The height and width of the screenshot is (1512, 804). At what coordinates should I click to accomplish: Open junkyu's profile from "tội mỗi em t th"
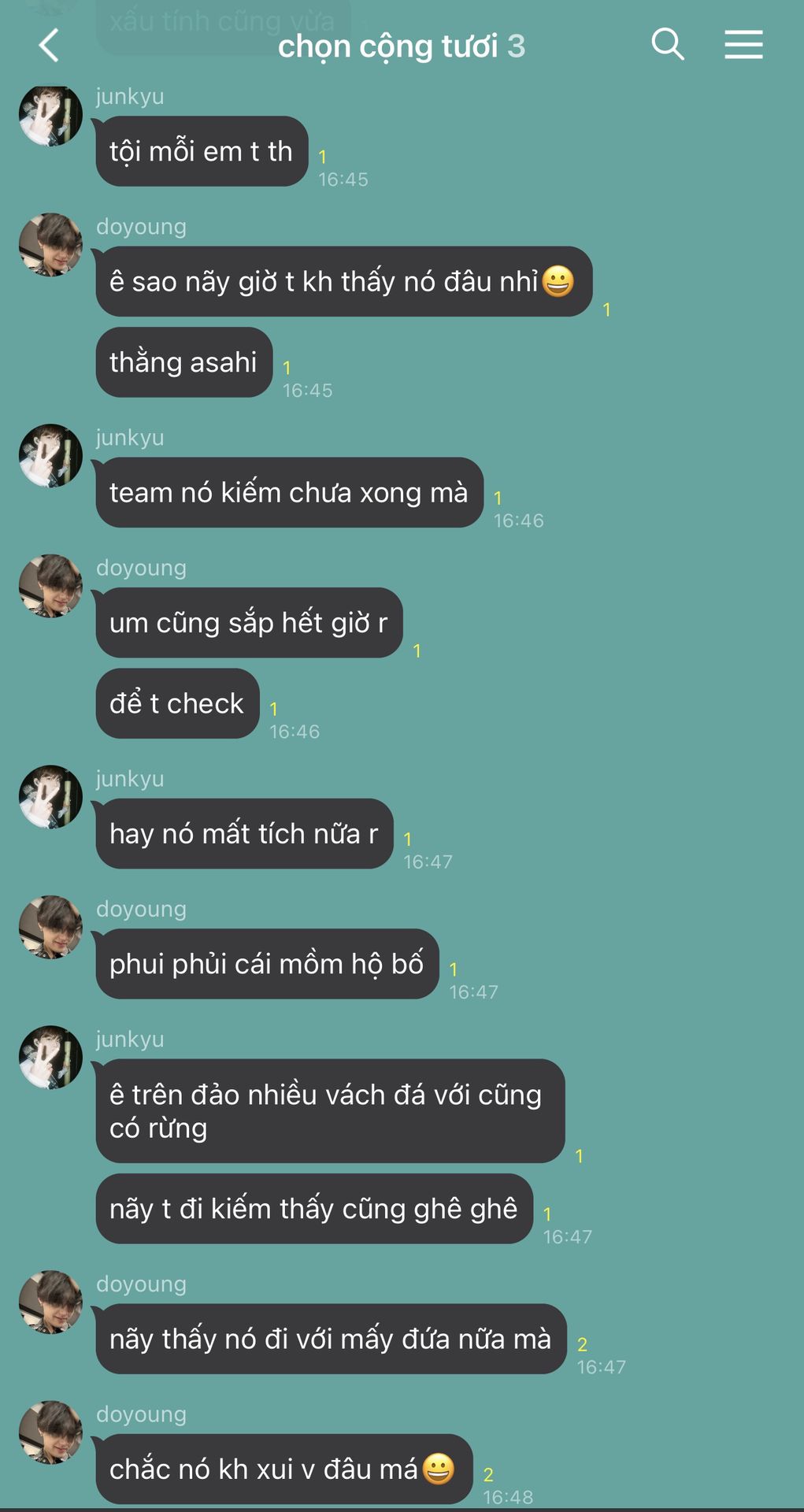coord(50,115)
